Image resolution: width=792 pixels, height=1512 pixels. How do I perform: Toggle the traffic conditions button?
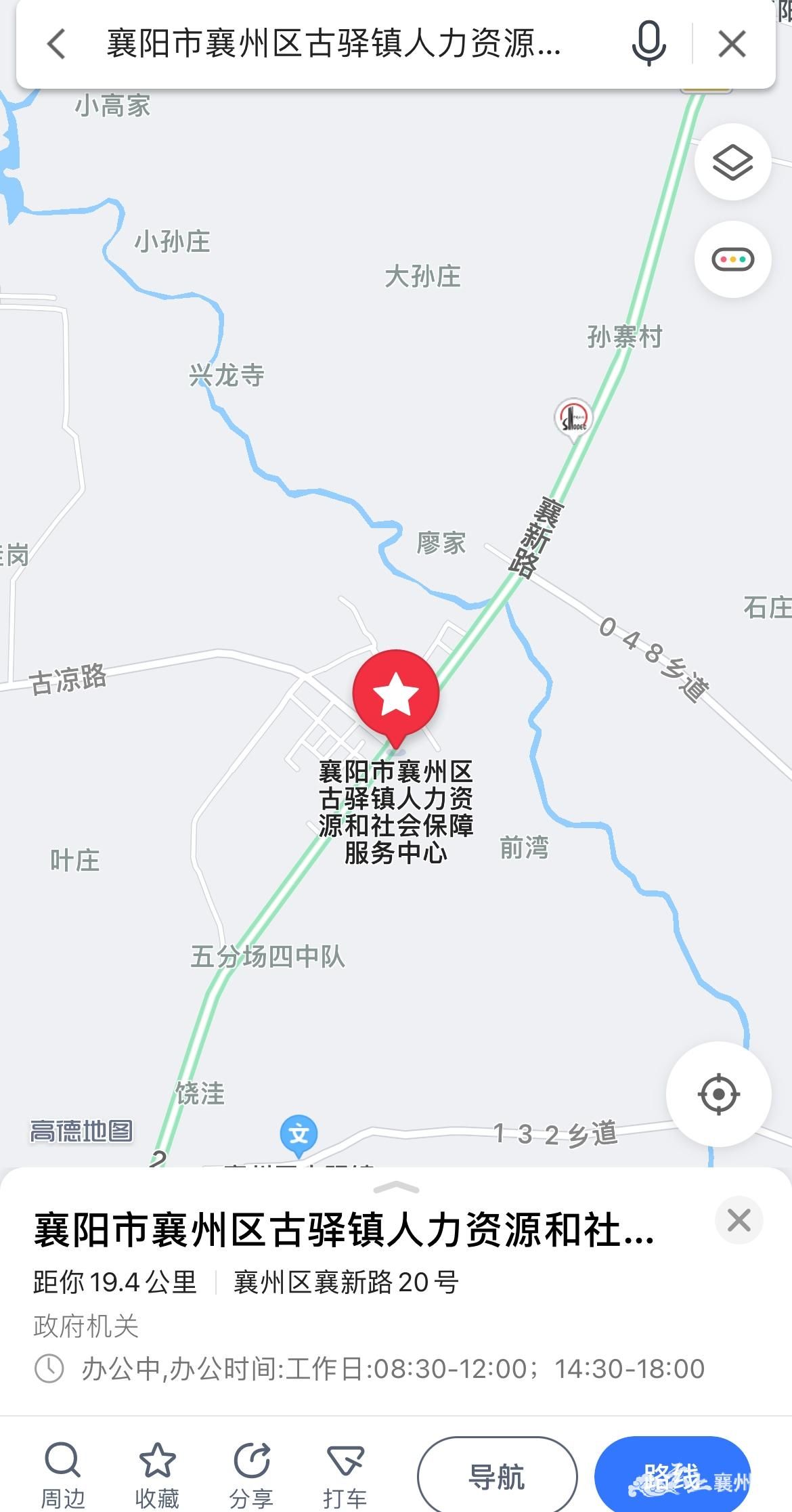coord(733,259)
